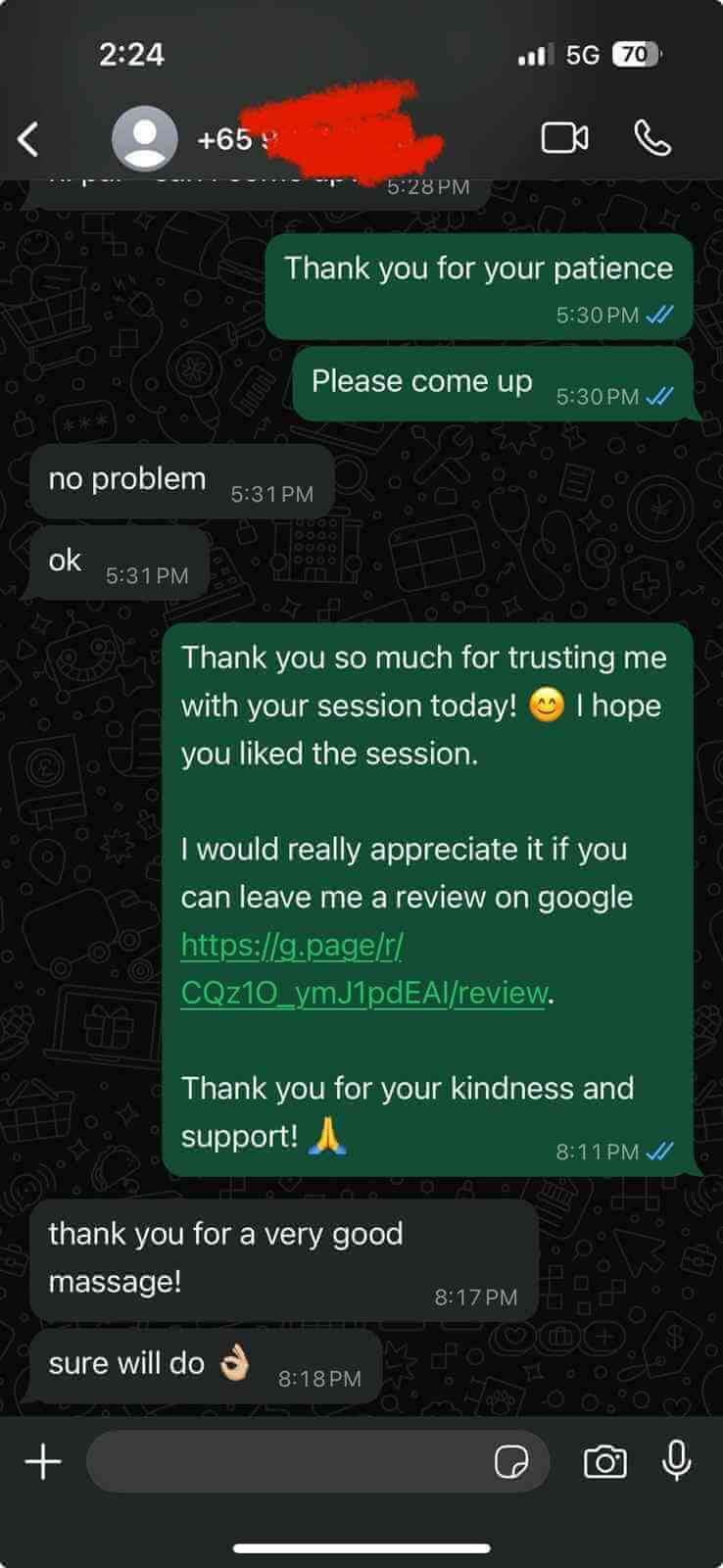Screen dimensions: 723x1568
Task: Open the sticker picker
Action: click(511, 1462)
